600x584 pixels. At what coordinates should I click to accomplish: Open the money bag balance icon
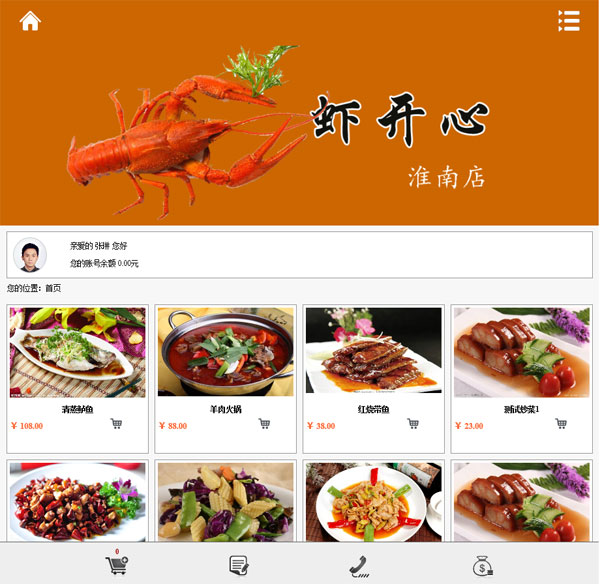(x=482, y=566)
